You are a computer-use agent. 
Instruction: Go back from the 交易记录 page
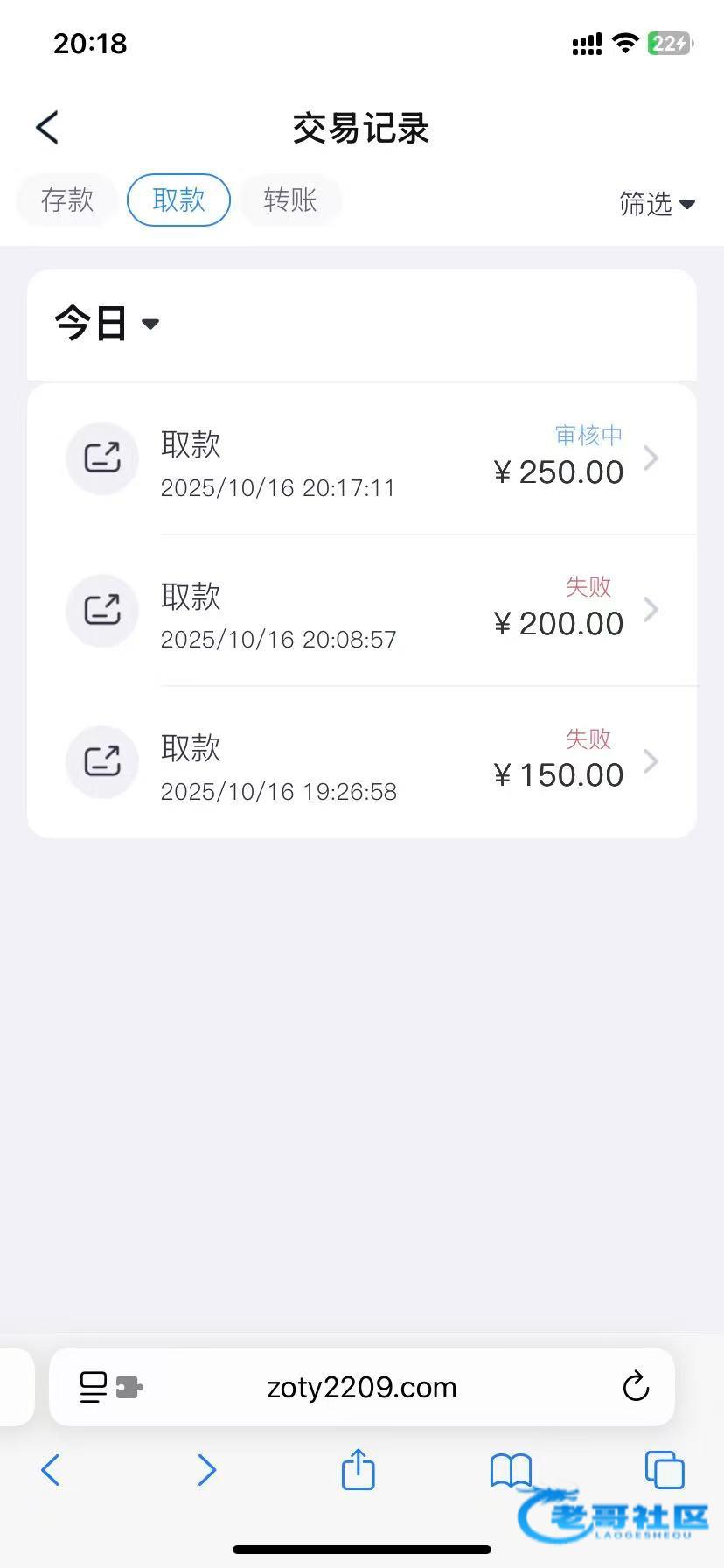tap(48, 128)
